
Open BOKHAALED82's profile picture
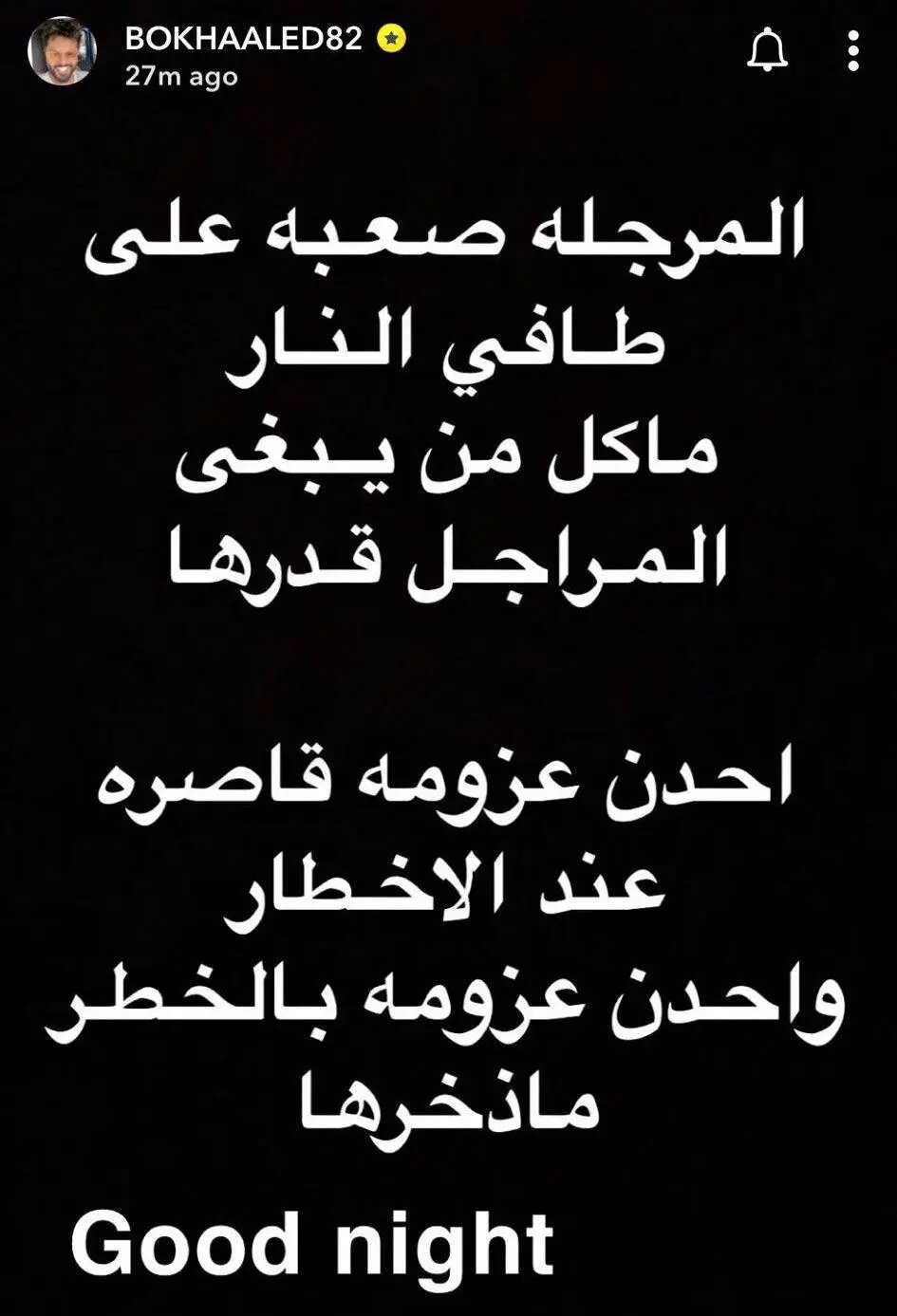click(x=62, y=51)
